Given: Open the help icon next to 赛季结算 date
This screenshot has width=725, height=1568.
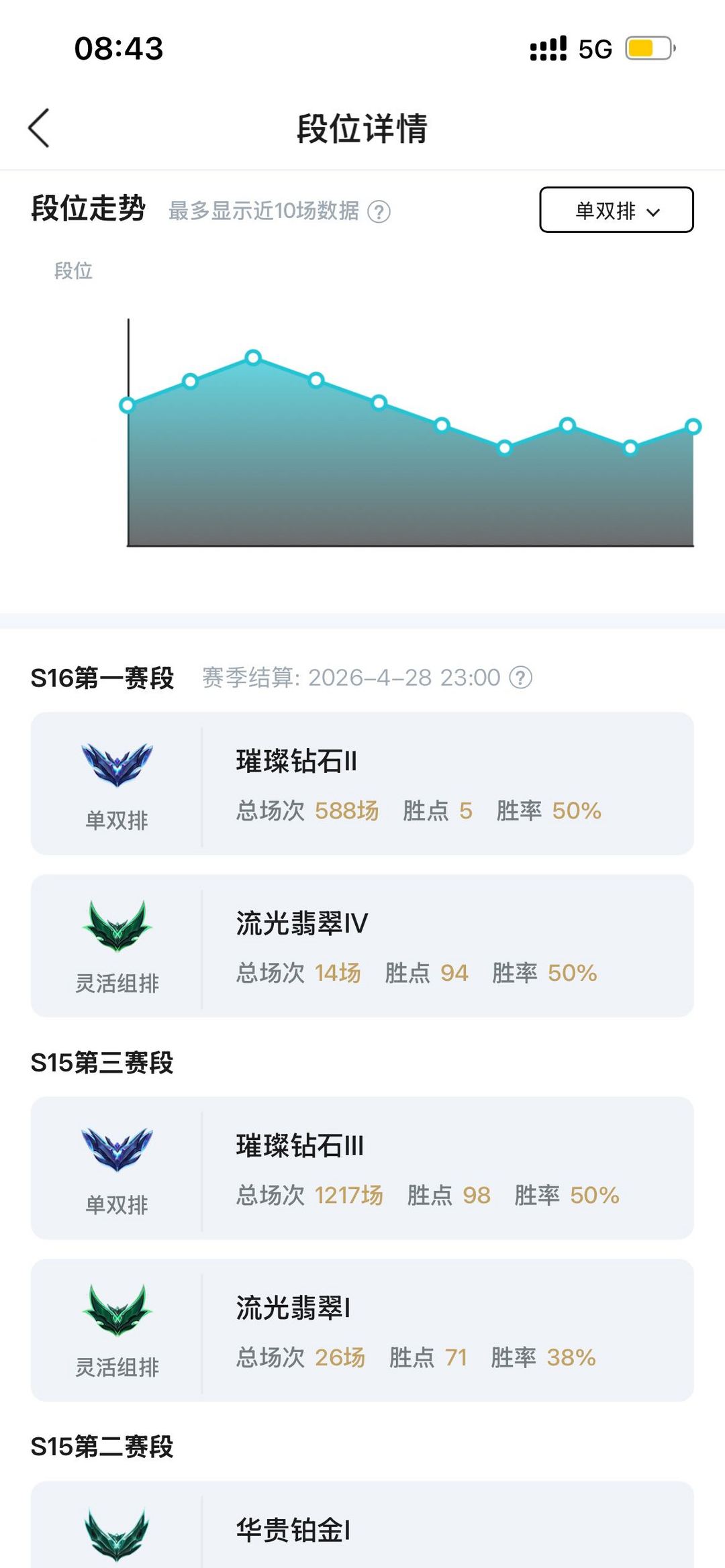Looking at the screenshot, I should coord(521,678).
